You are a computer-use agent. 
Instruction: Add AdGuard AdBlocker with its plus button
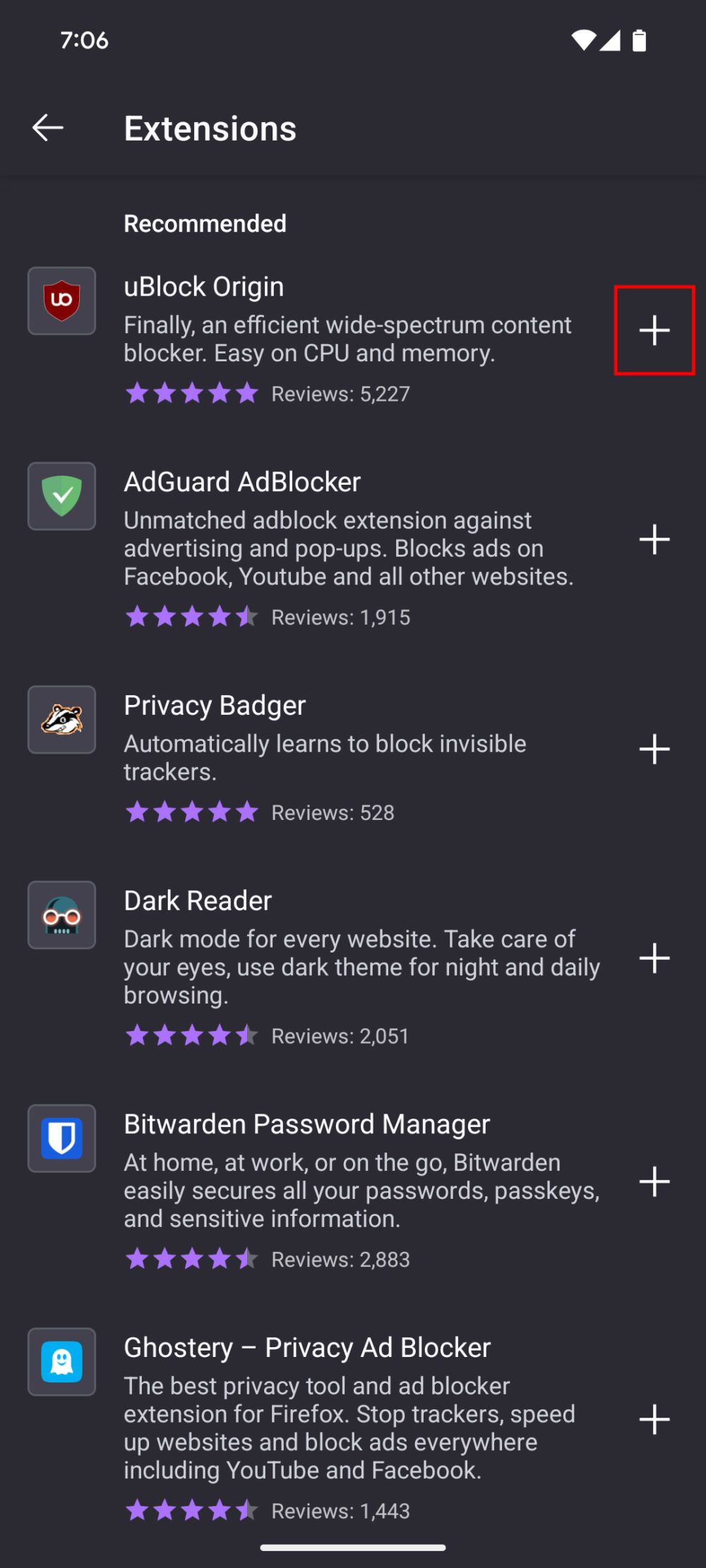click(654, 539)
